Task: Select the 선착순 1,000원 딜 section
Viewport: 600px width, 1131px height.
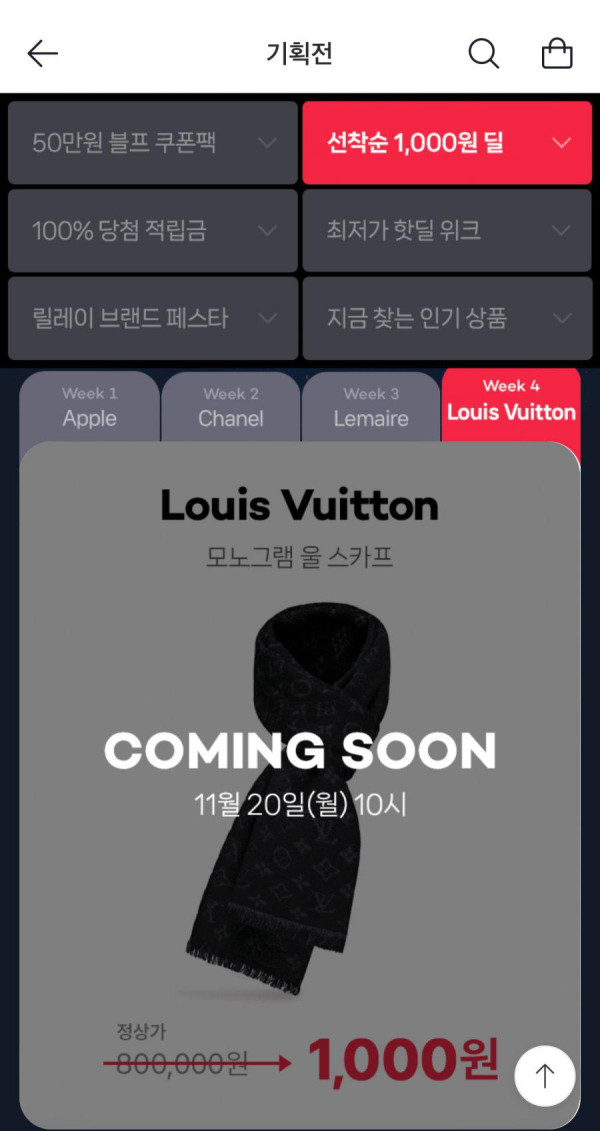Action: (x=441, y=143)
